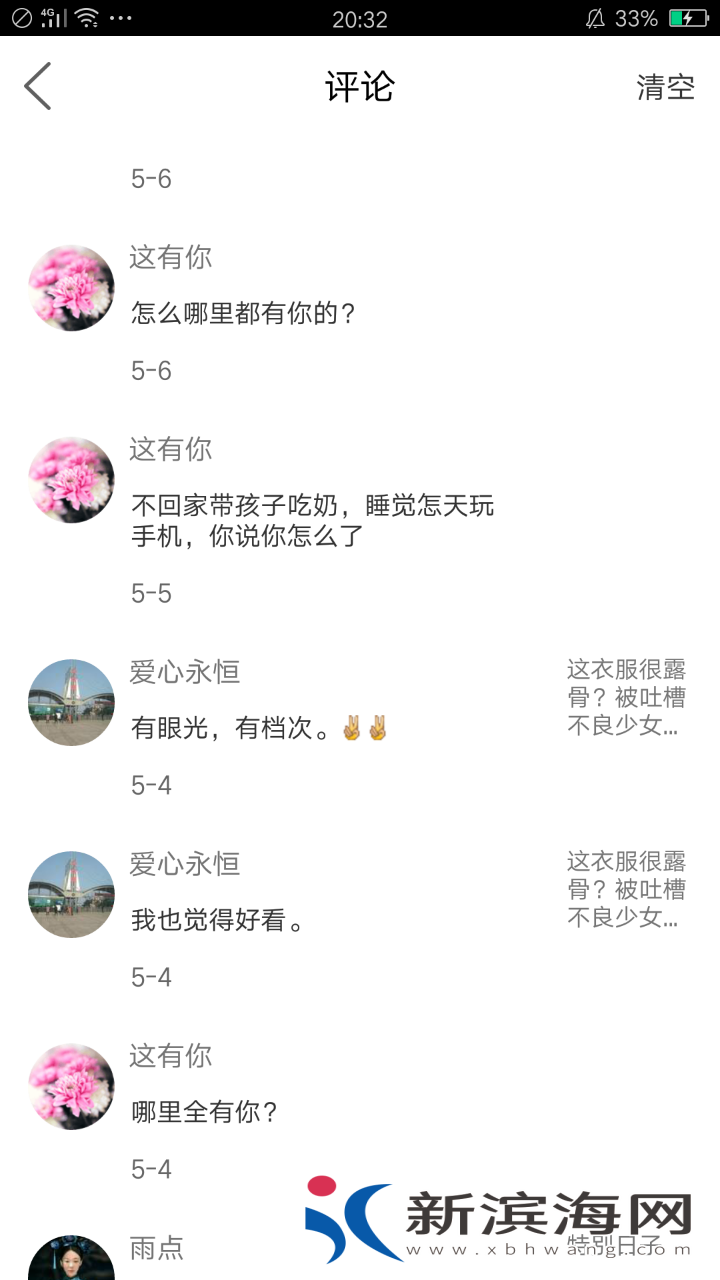View 爱心永恒's avatar beside "我也觉得好看。"
Screen dimensions: 720x1280
pos(71,894)
